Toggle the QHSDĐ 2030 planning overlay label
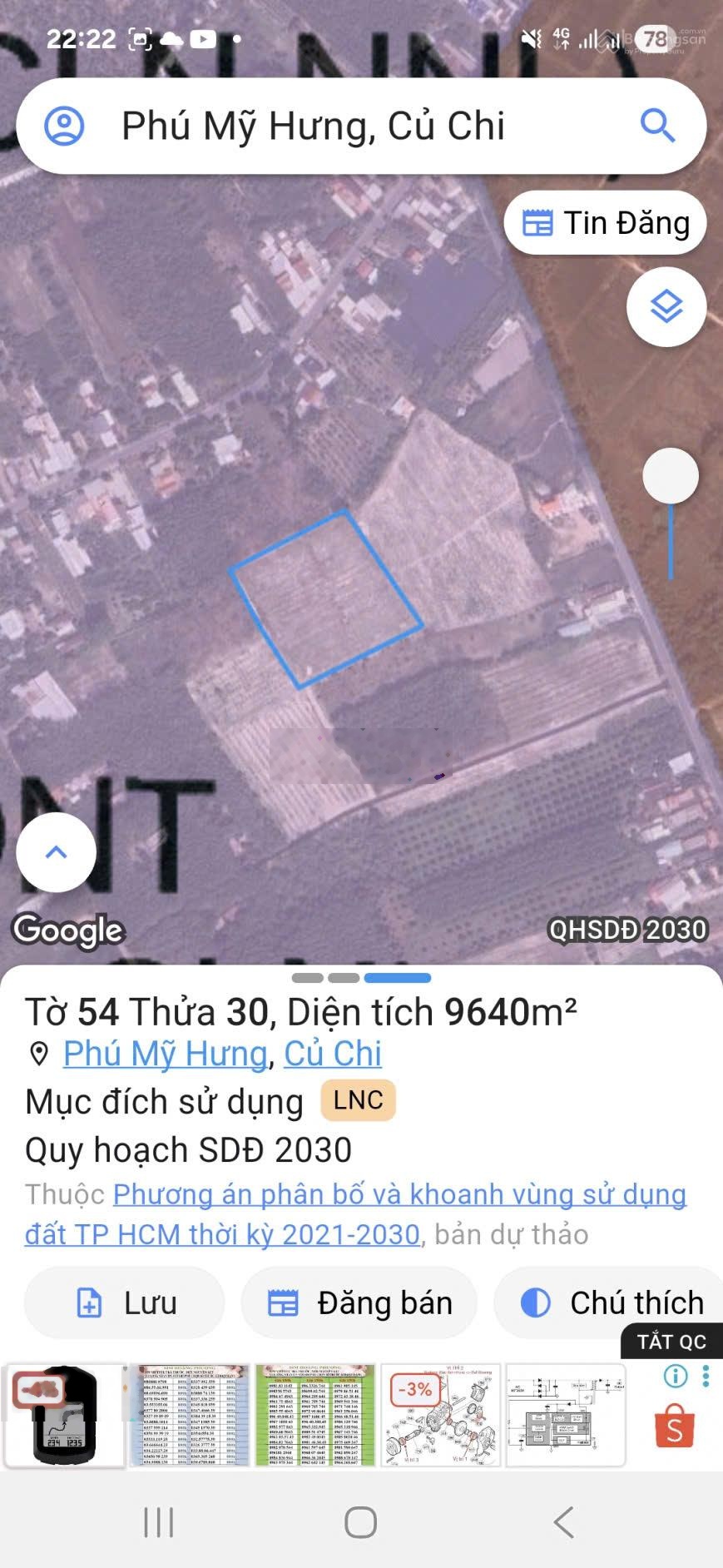Screen dimensions: 723x1568 click(x=626, y=929)
